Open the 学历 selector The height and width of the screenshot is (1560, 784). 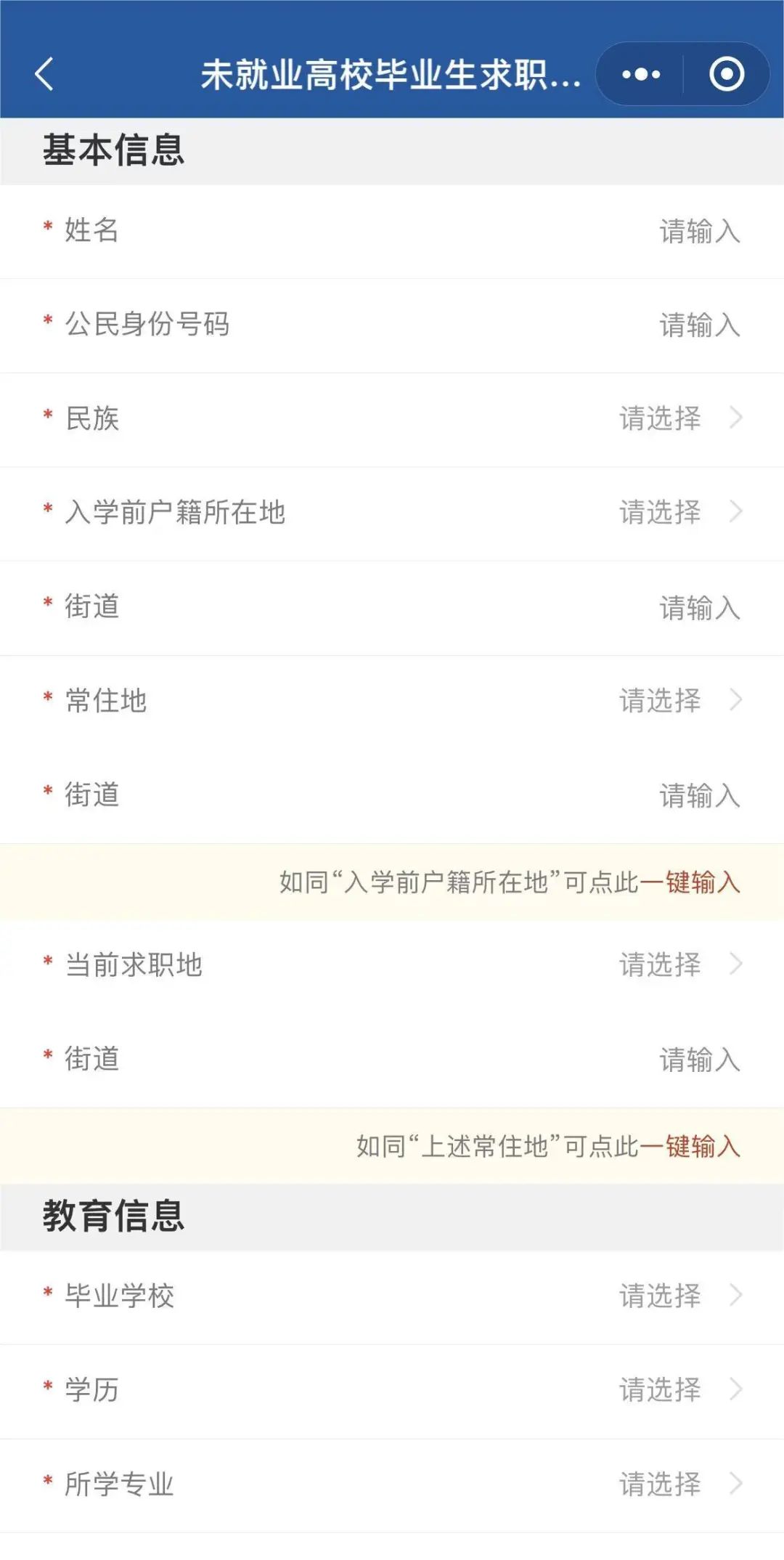[x=392, y=1390]
